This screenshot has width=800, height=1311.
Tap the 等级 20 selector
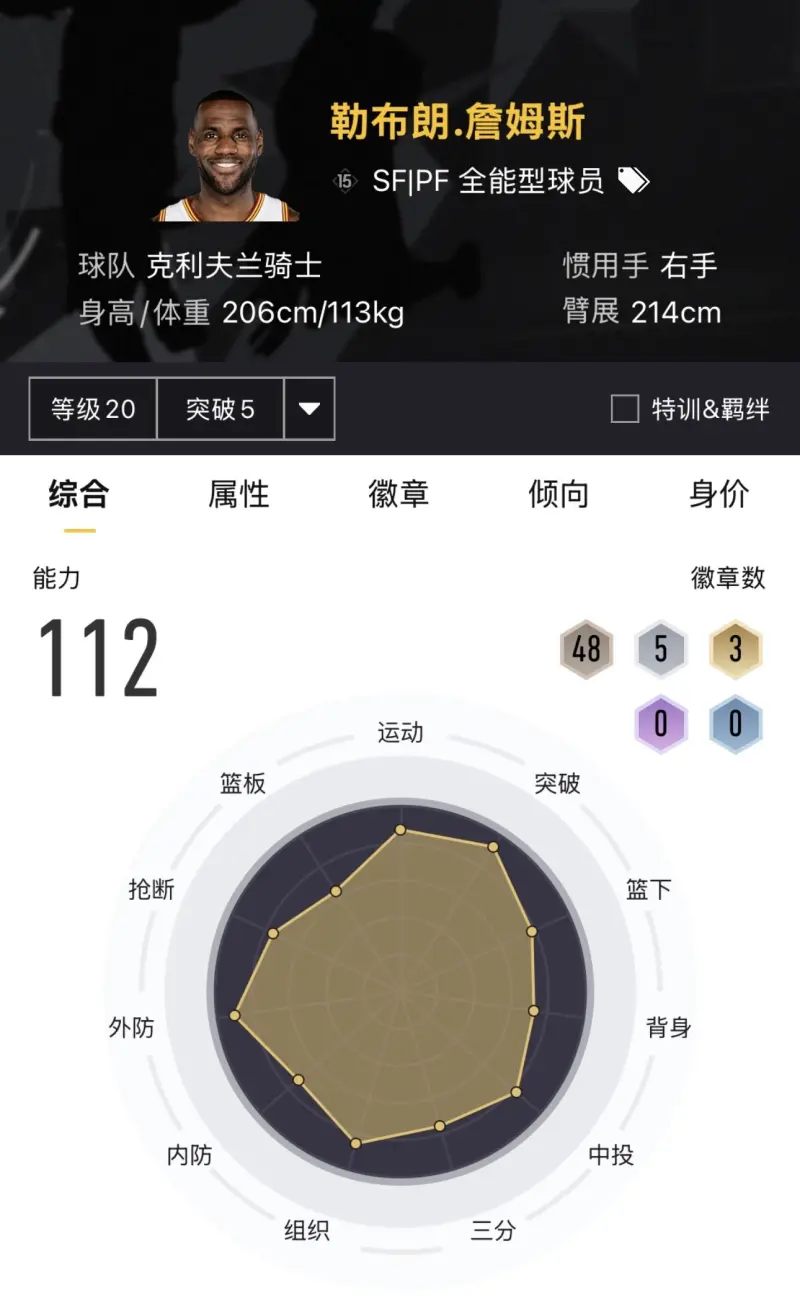93,409
